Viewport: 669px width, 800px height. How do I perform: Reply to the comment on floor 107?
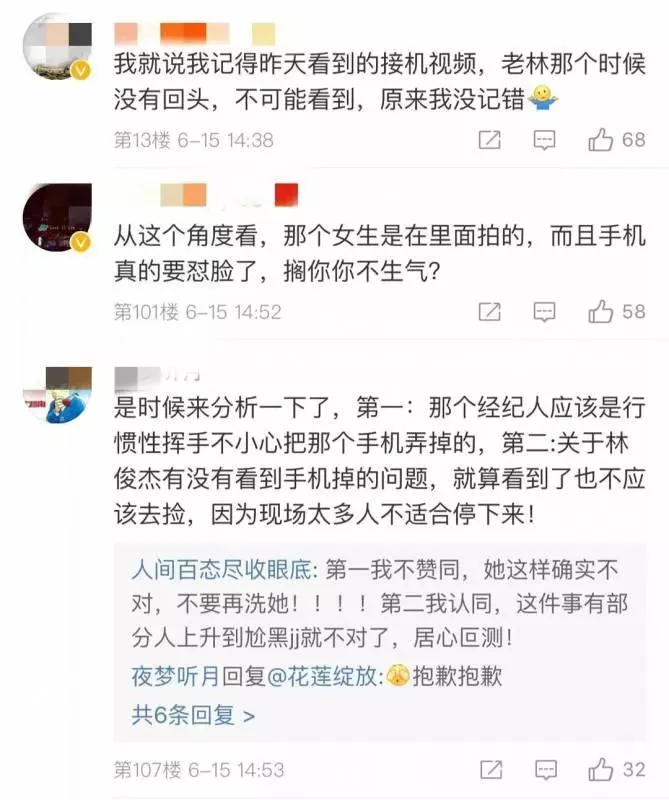(x=544, y=770)
